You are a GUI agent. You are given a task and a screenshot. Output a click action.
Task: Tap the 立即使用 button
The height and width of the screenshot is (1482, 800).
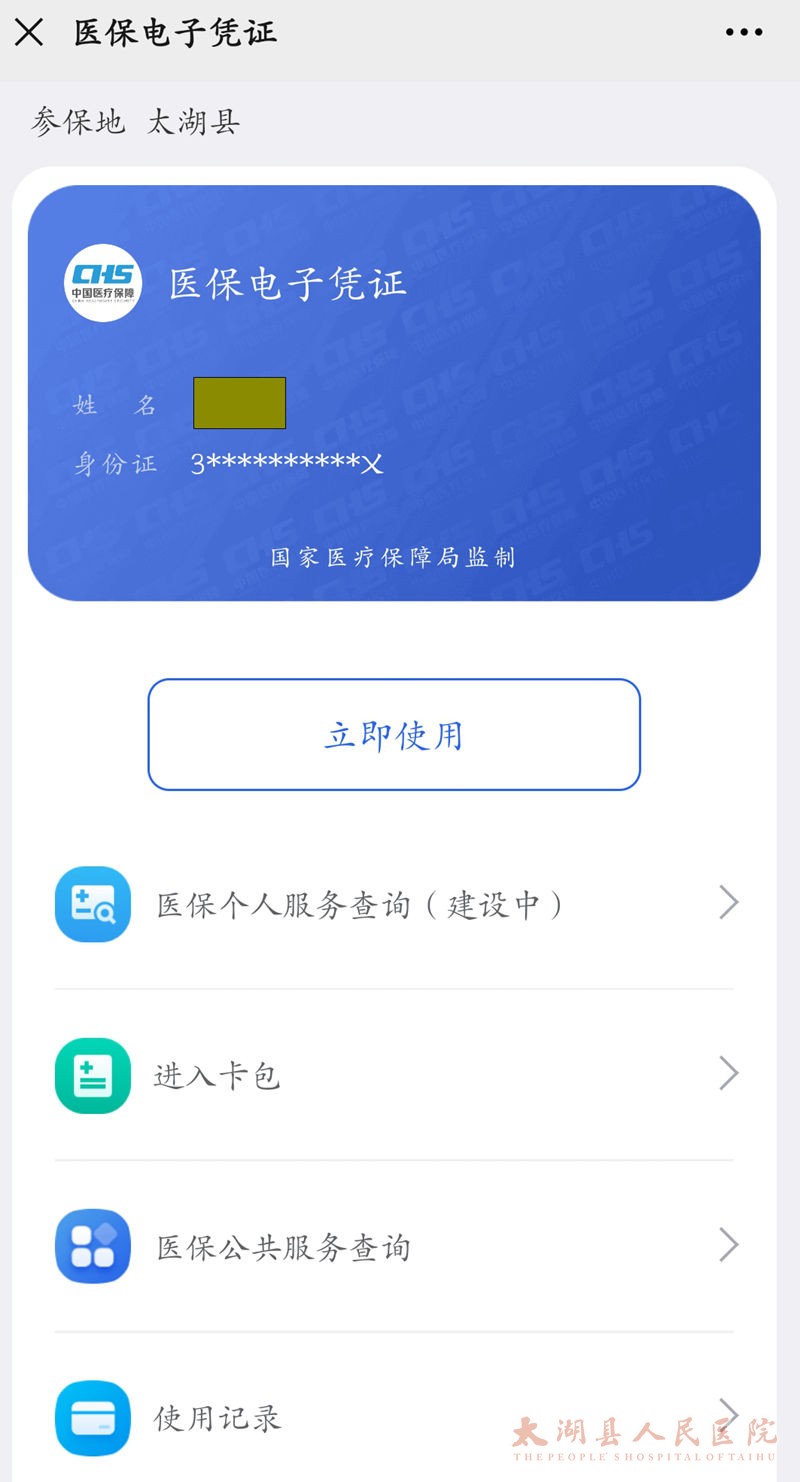pyautogui.click(x=394, y=735)
